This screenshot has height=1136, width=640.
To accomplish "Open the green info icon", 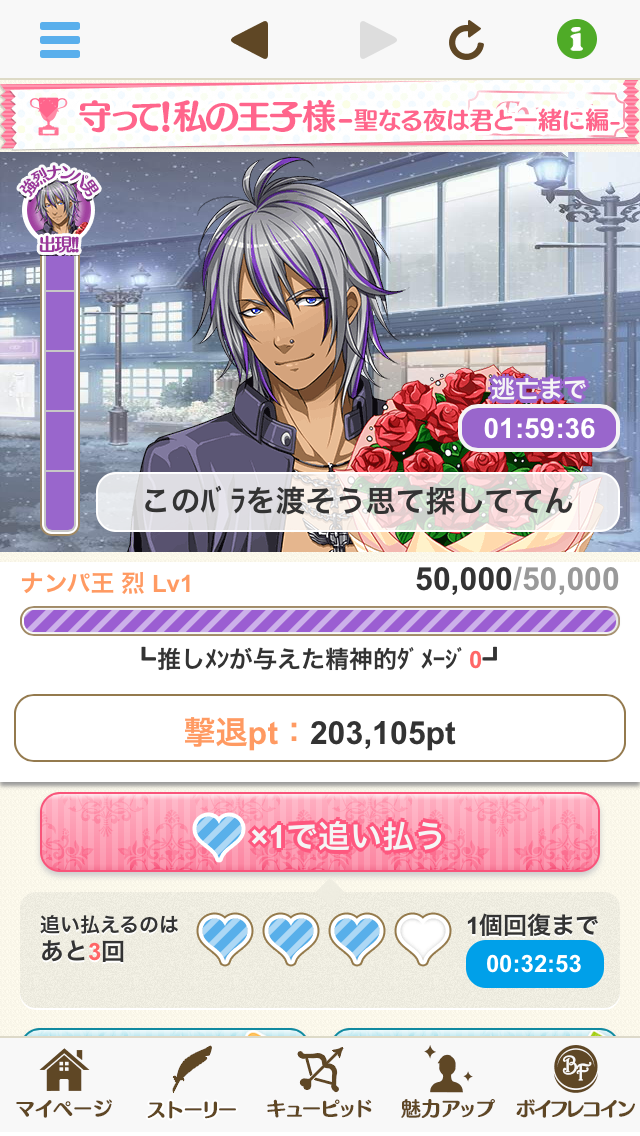I will pos(577,40).
